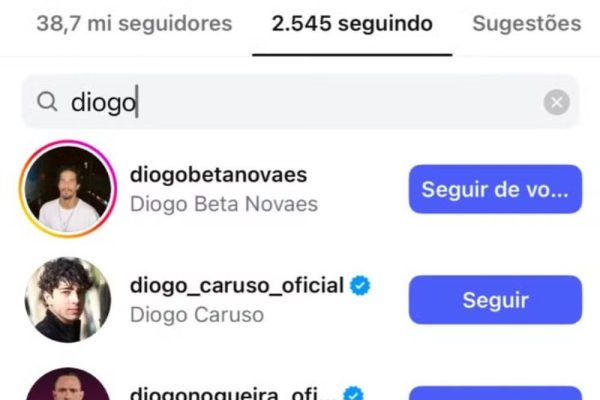Follow back diogobetanovaes

coord(495,189)
